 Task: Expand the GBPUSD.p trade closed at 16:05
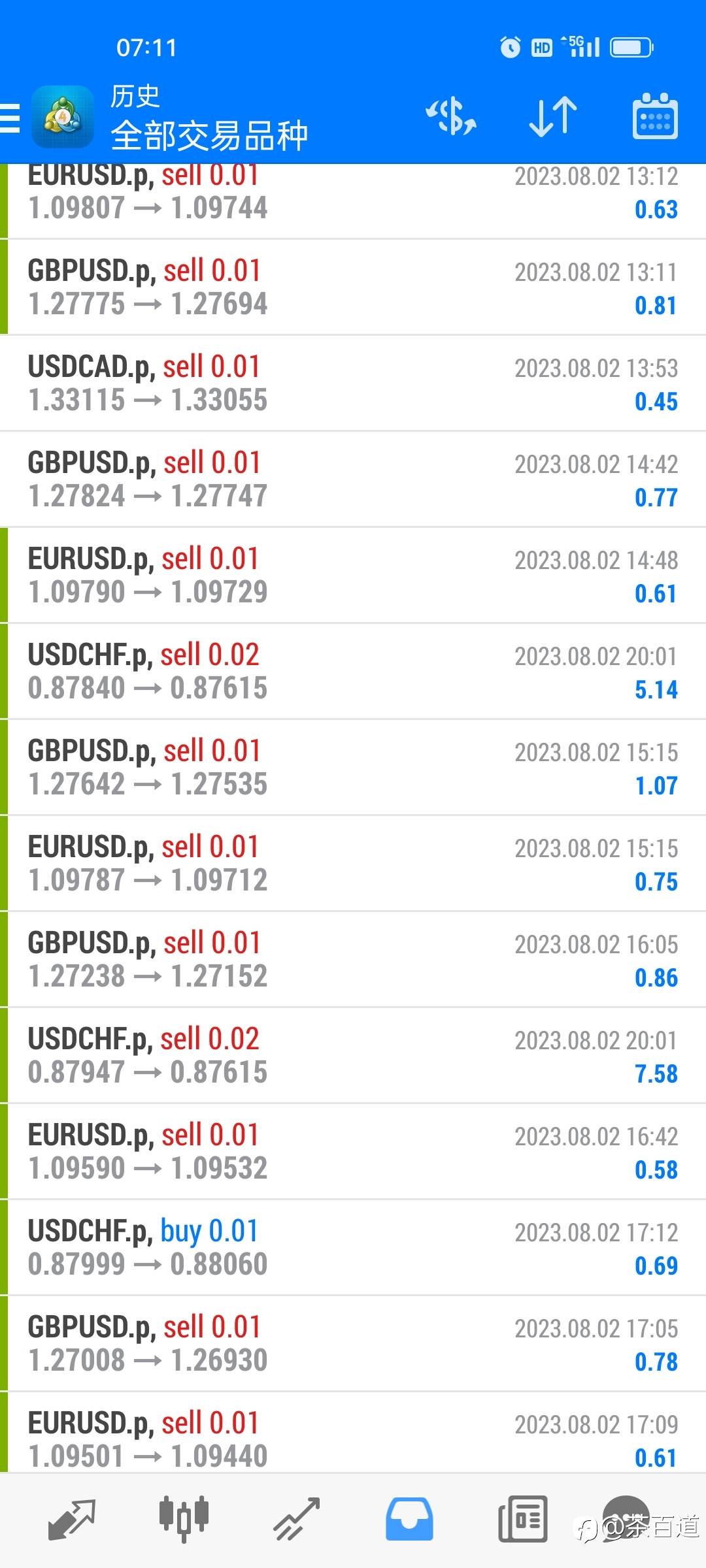click(353, 960)
